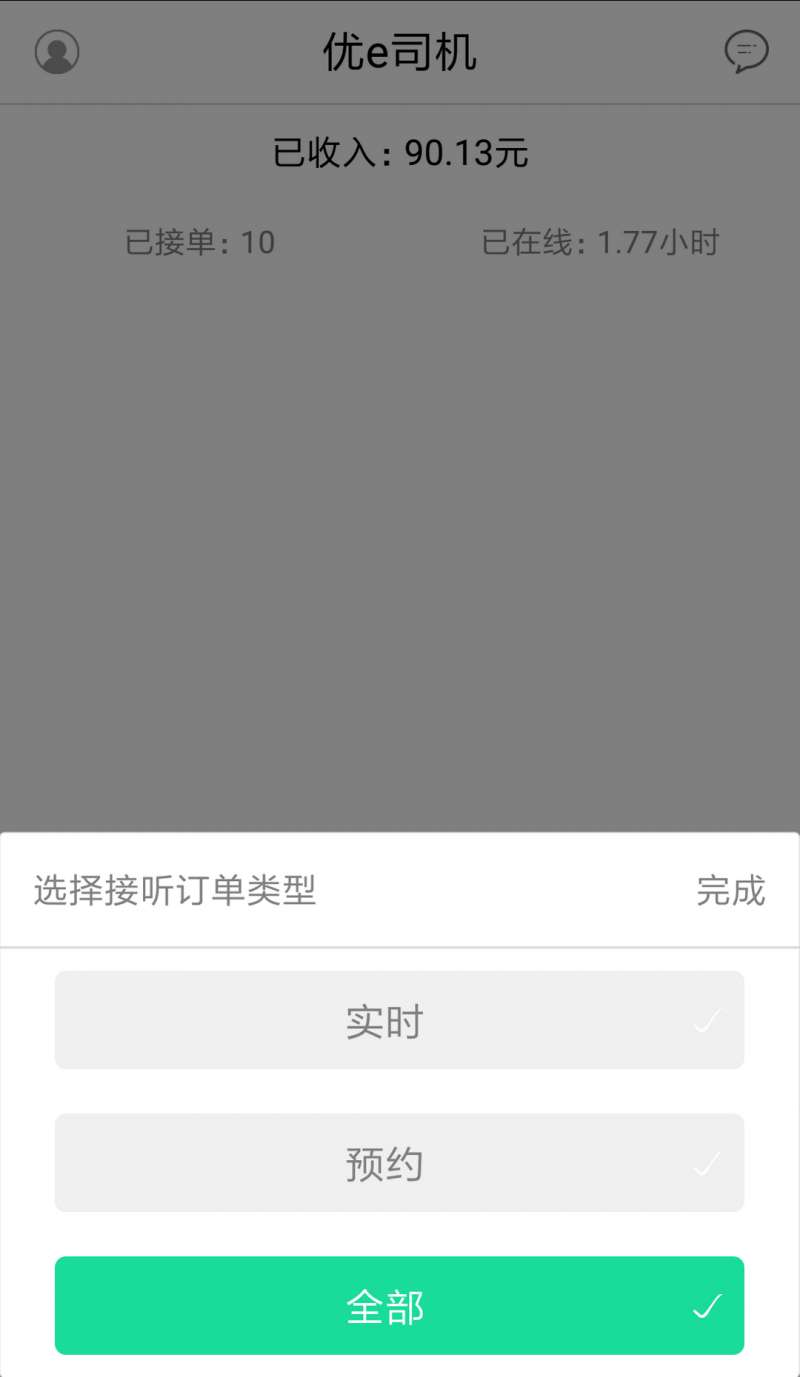Open the user profile icon
800x1377 pixels.
57,52
